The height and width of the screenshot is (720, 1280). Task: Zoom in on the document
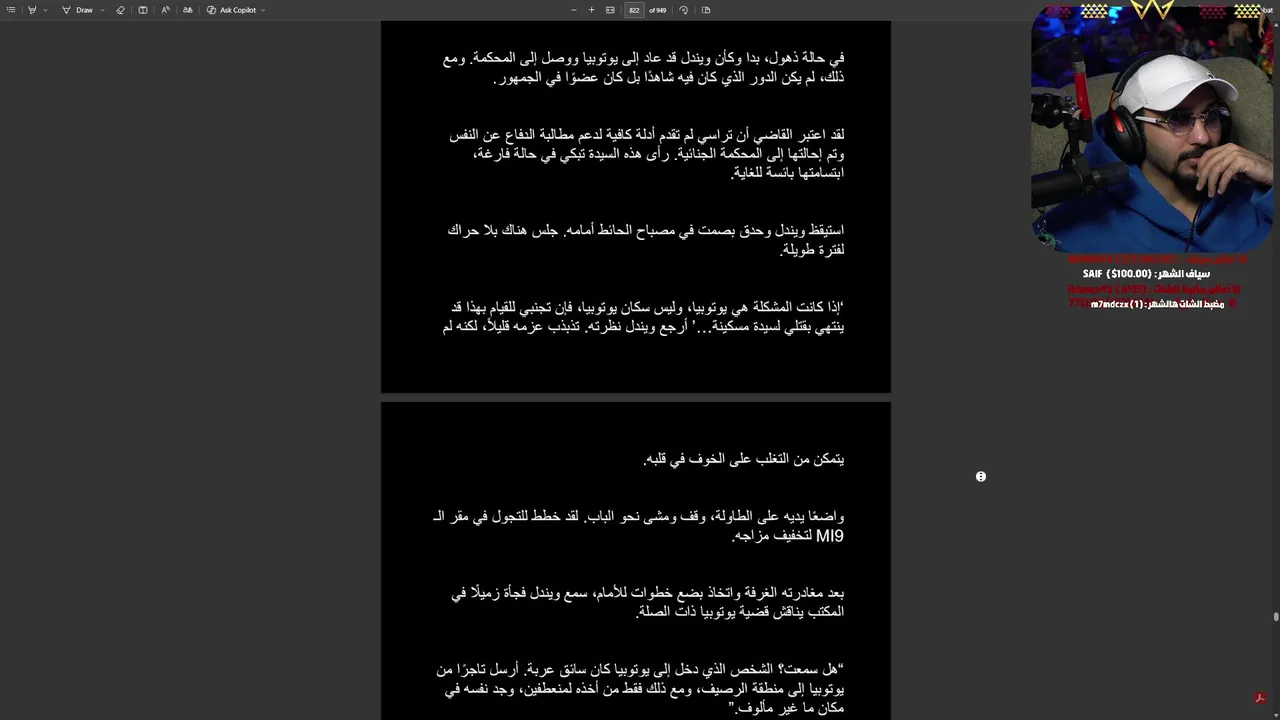click(591, 10)
